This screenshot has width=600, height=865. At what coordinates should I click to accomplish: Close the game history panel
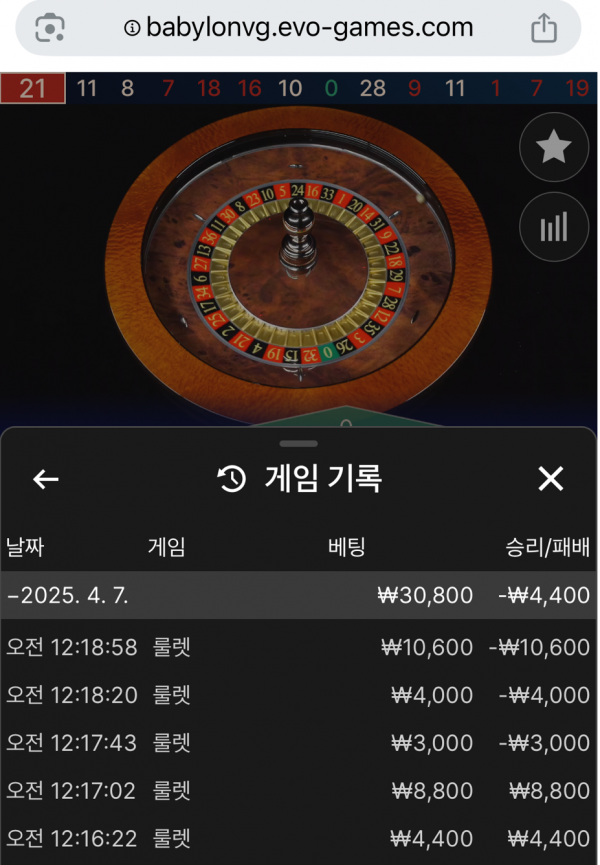(551, 479)
